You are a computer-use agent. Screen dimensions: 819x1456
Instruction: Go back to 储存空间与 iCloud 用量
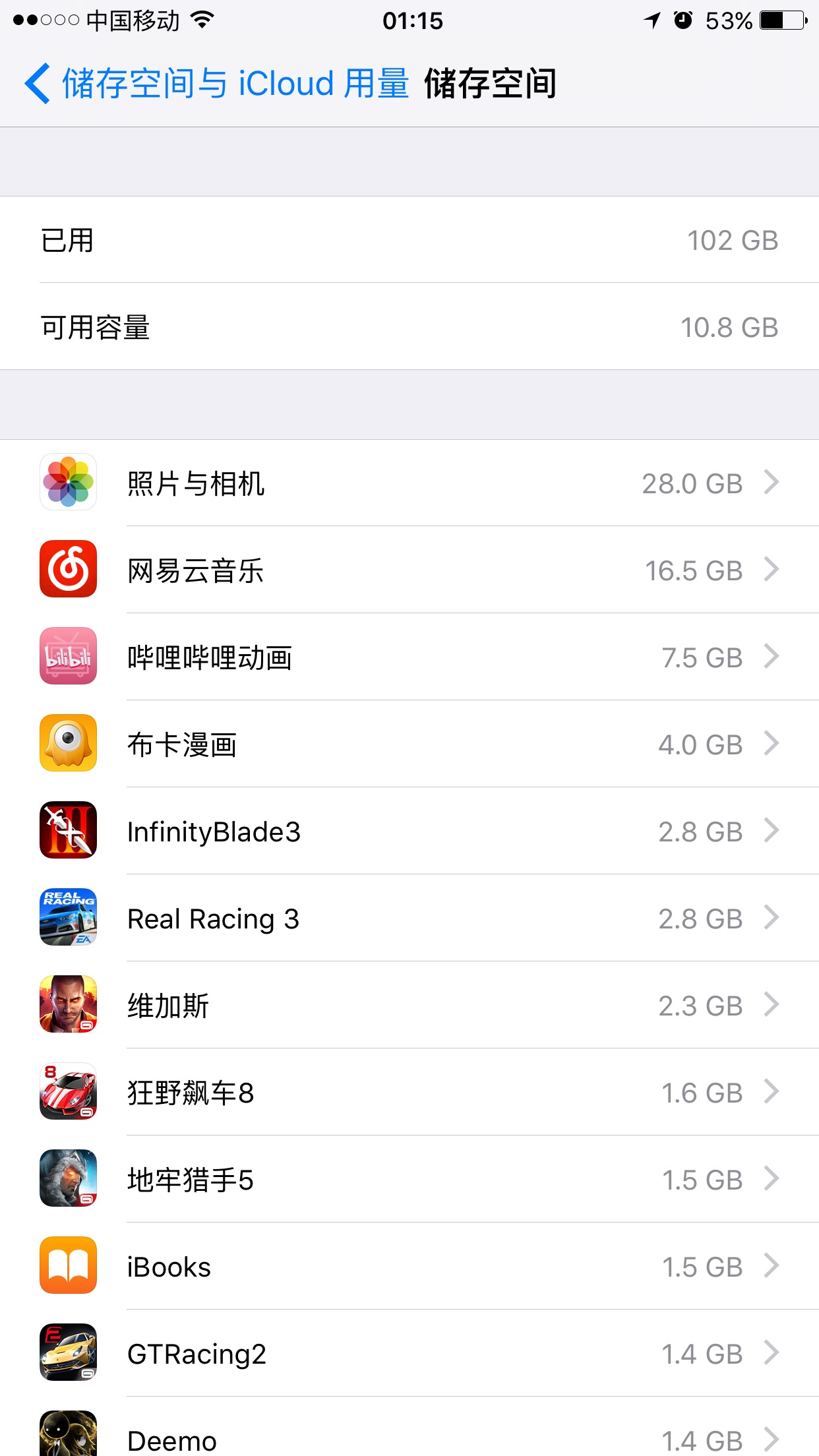coord(216,84)
